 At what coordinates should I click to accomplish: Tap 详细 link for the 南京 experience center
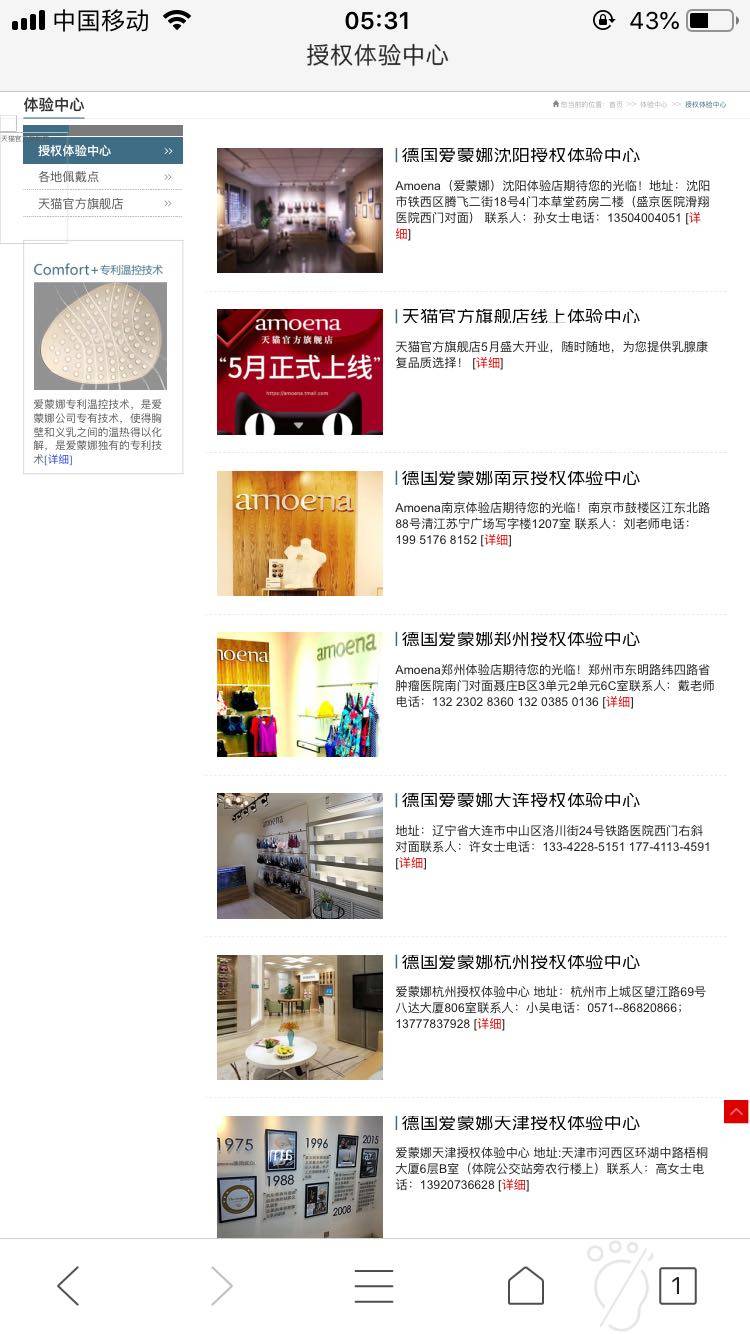[496, 540]
